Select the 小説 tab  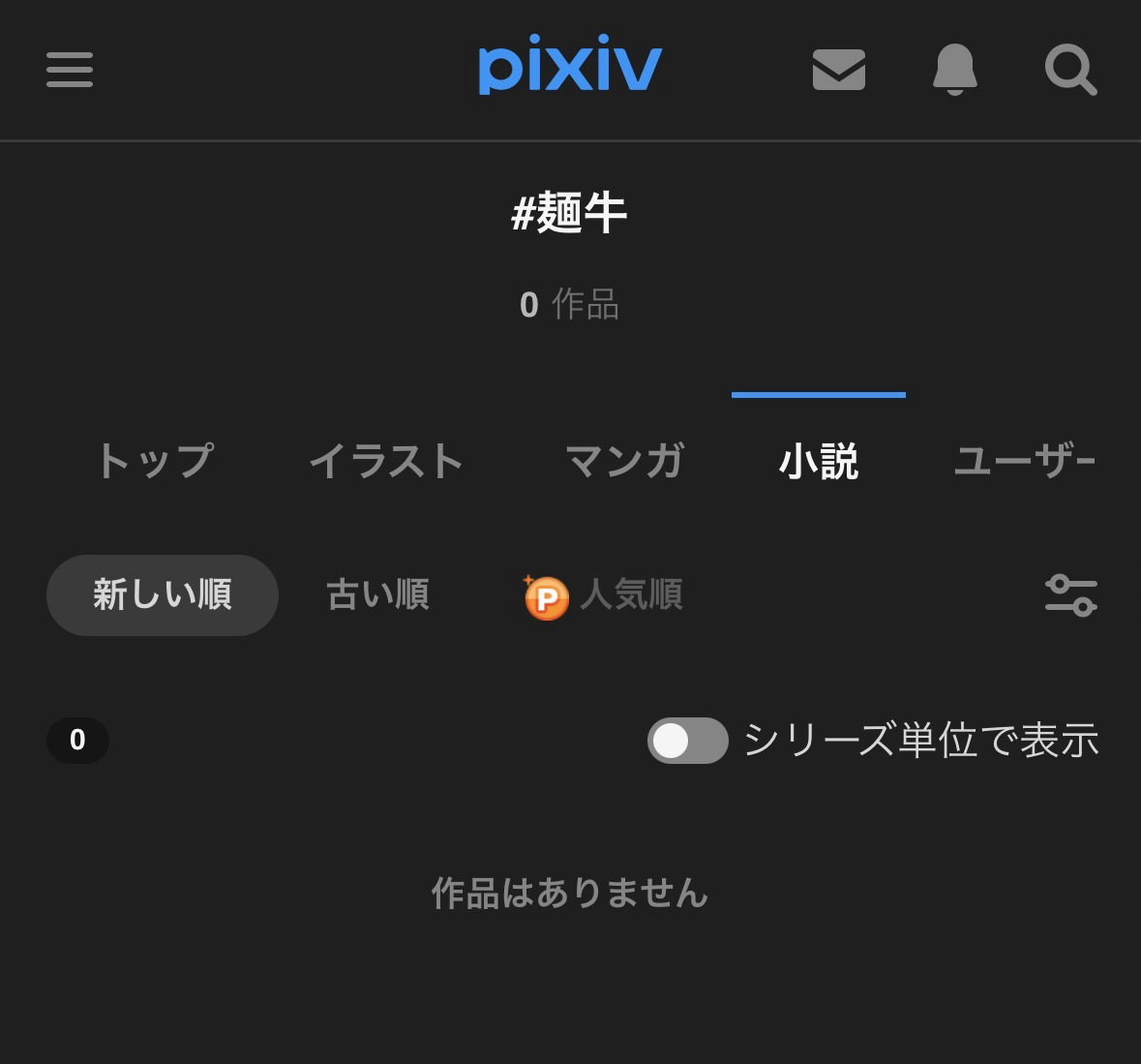point(819,461)
